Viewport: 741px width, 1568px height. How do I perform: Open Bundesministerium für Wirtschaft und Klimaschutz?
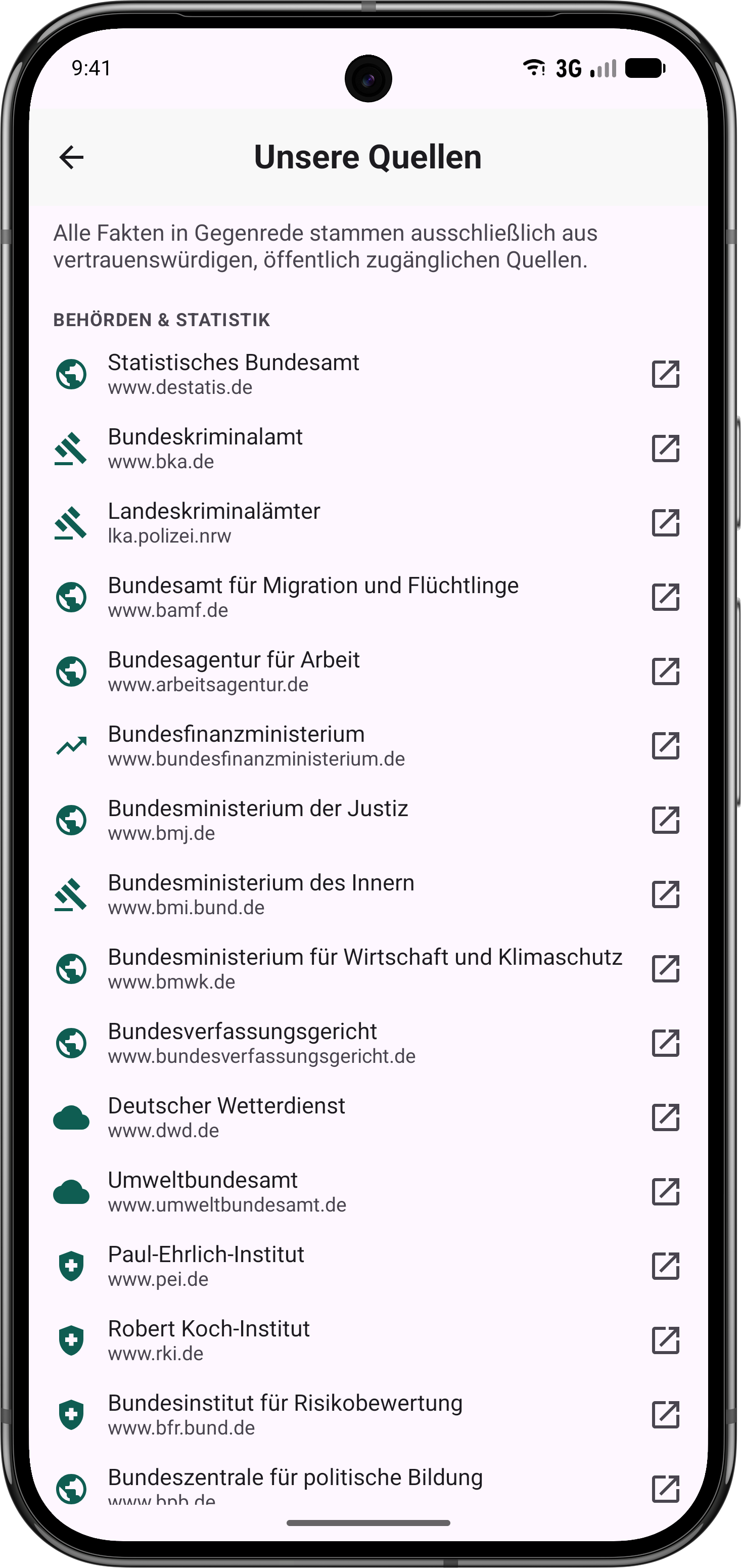tap(368, 968)
